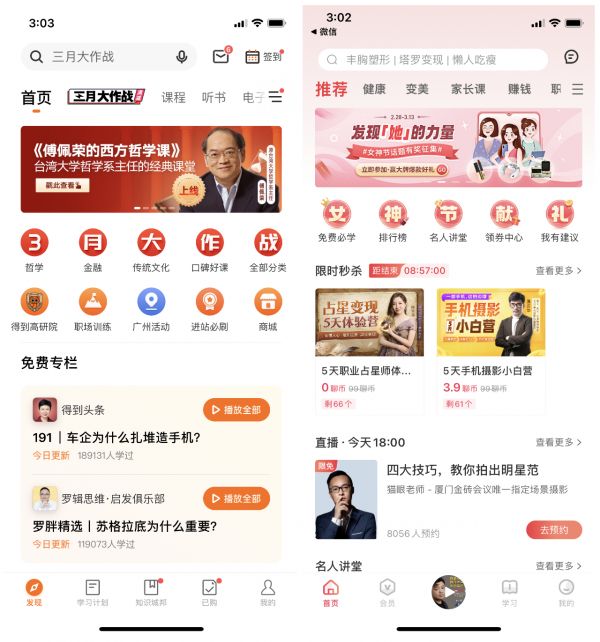Image resolution: width=600 pixels, height=642 pixels.
Task: Switch to the 听书 tab
Action: 213,97
